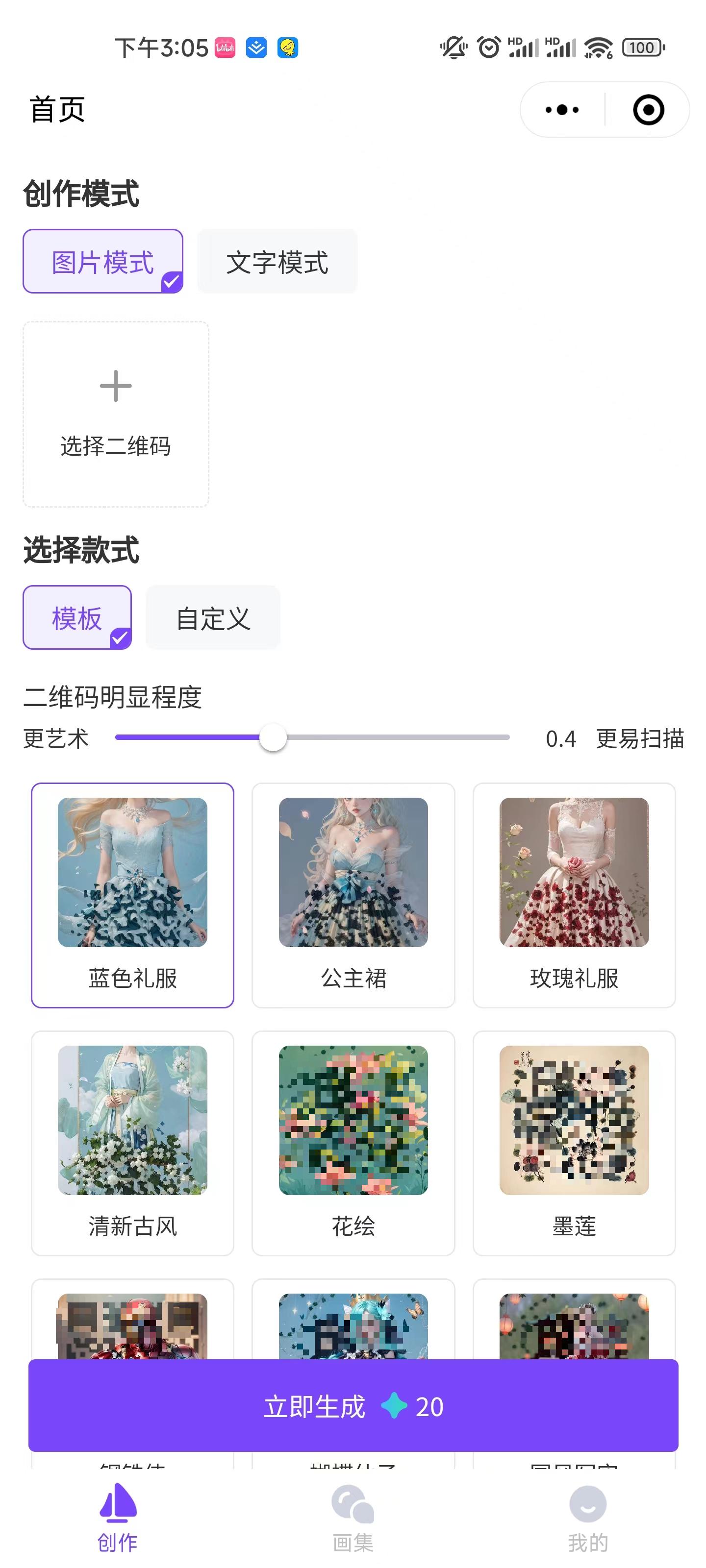Add a QR code via 选择二维码
Image resolution: width=706 pixels, height=1568 pixels.
pos(116,414)
